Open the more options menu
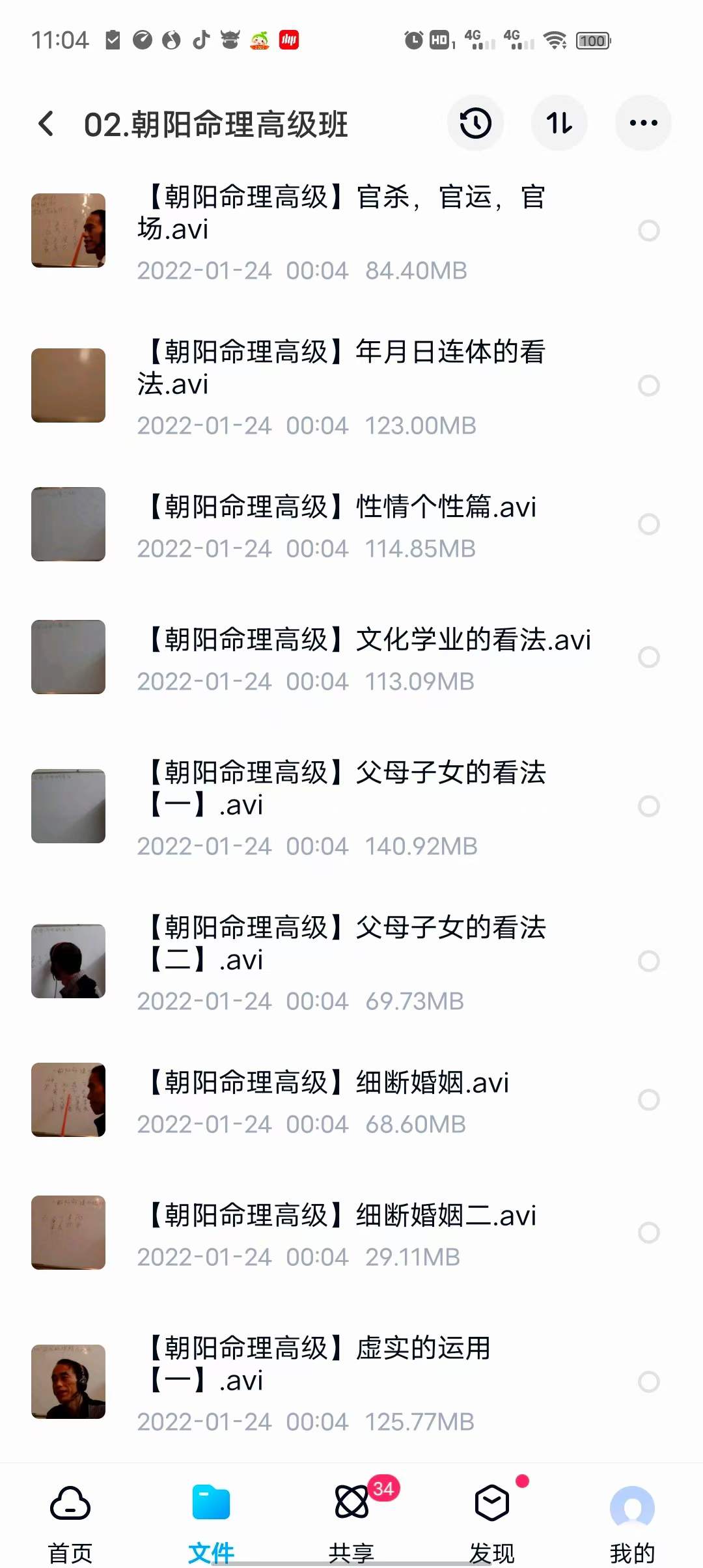Screen dimensions: 703x1568 642,122
